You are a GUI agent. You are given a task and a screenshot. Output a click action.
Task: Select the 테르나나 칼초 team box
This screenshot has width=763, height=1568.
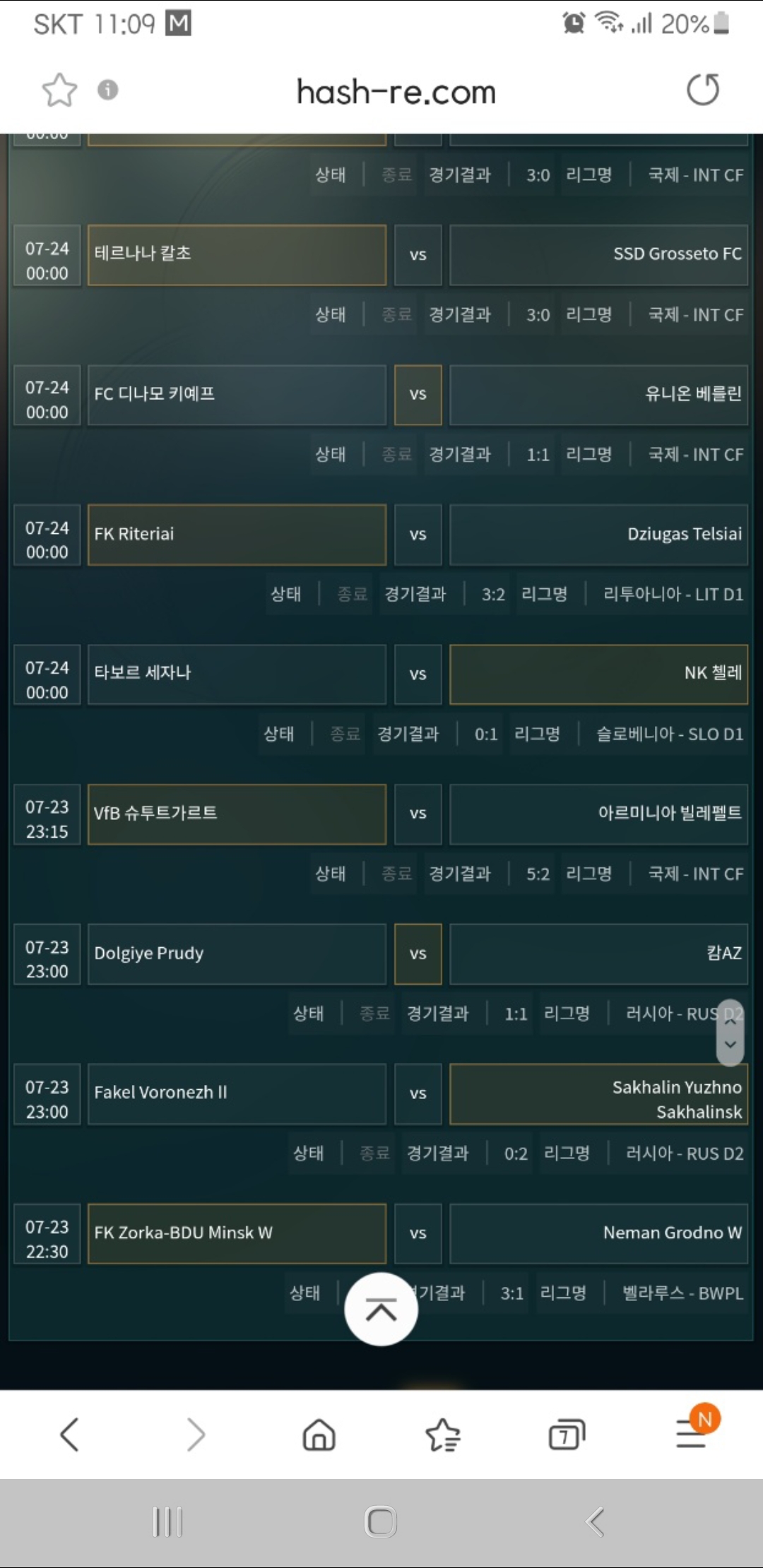237,255
